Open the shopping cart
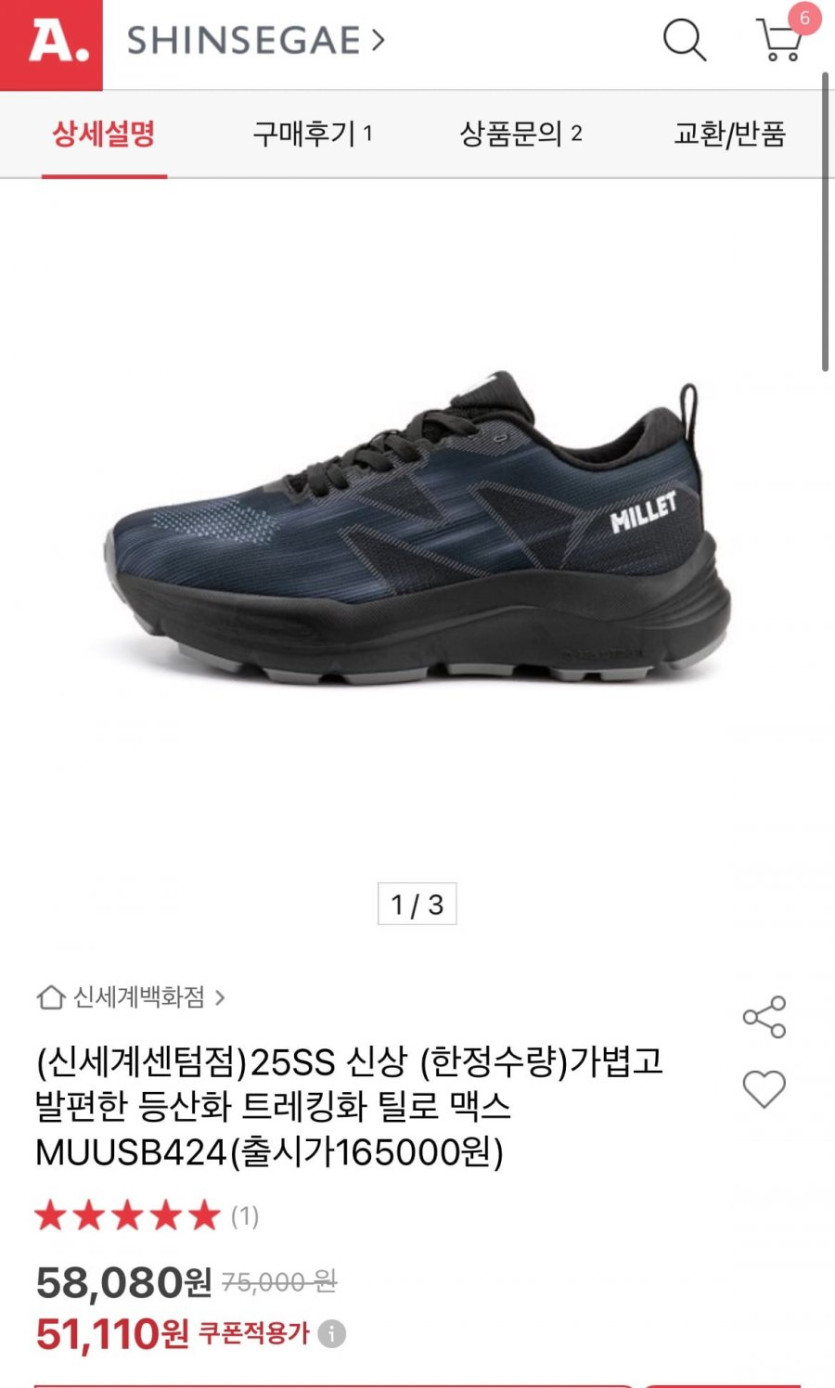The height and width of the screenshot is (1388, 835). pyautogui.click(x=781, y=42)
